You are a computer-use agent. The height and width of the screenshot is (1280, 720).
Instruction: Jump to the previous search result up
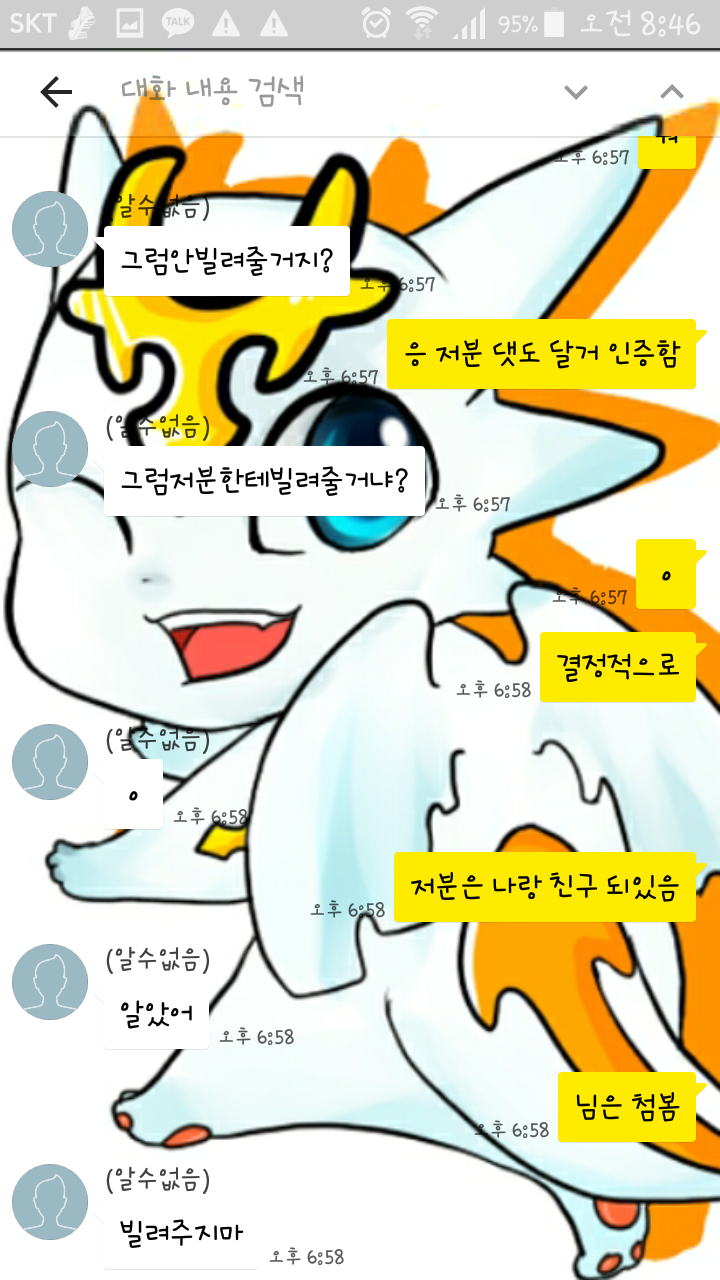click(x=672, y=93)
